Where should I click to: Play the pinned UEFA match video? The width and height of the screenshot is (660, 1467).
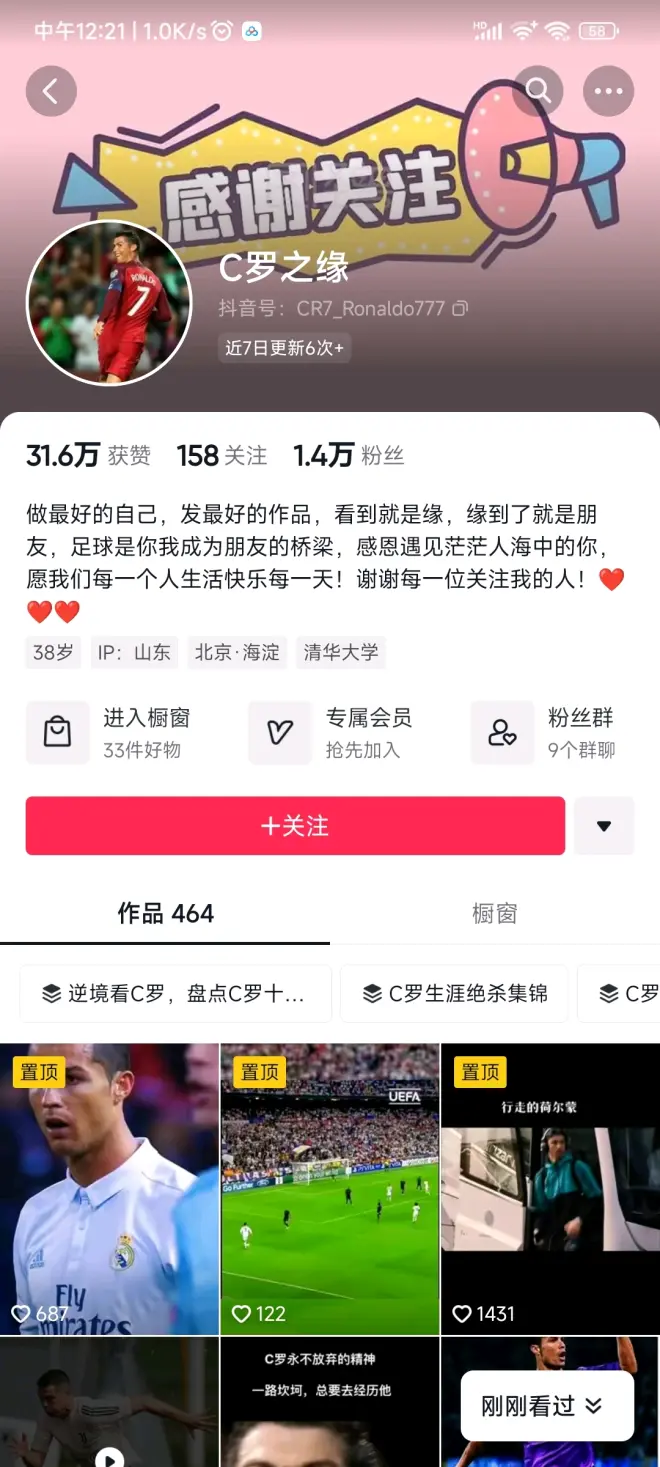330,1190
